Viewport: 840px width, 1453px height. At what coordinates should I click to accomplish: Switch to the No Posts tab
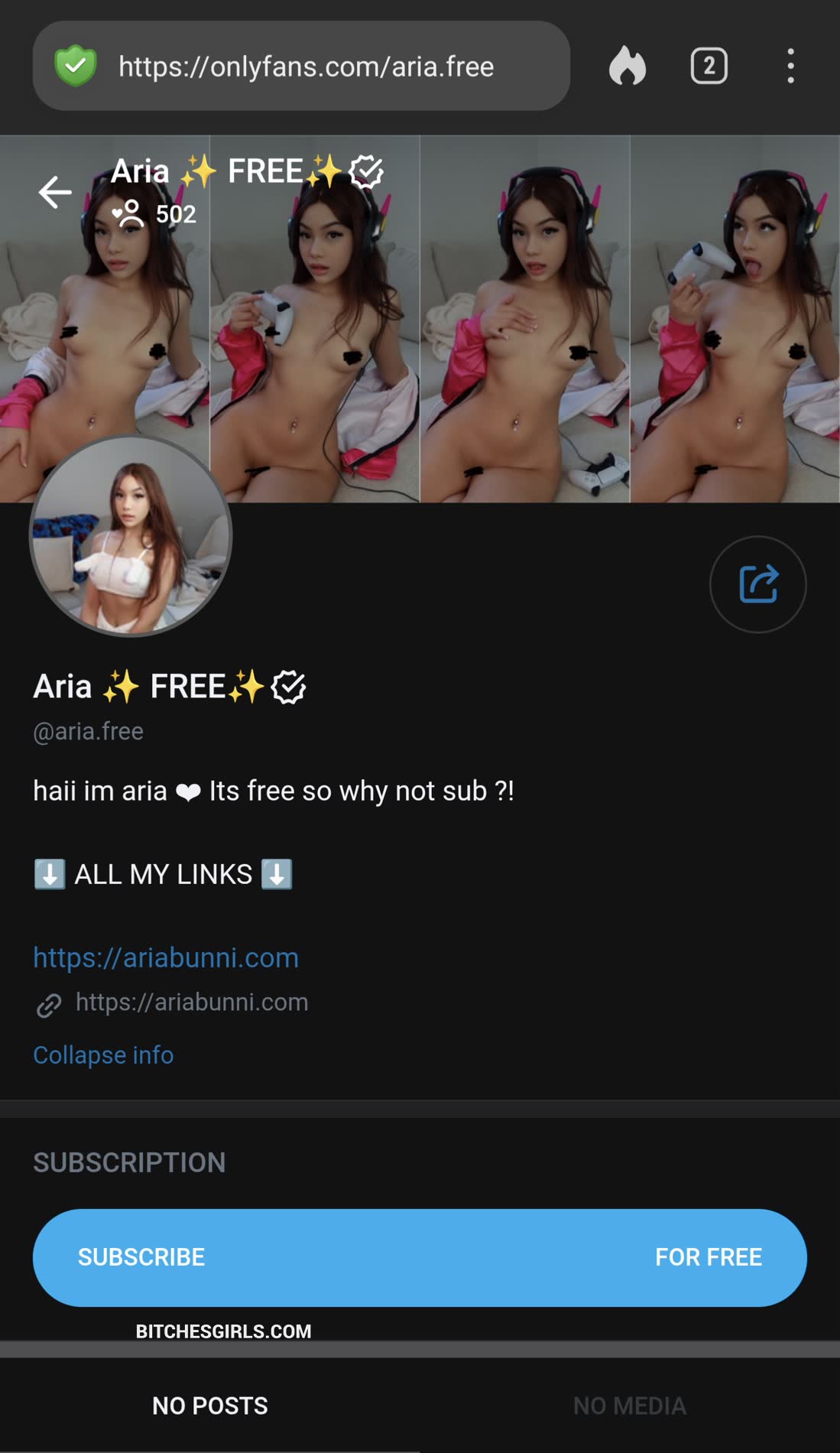coord(210,1406)
